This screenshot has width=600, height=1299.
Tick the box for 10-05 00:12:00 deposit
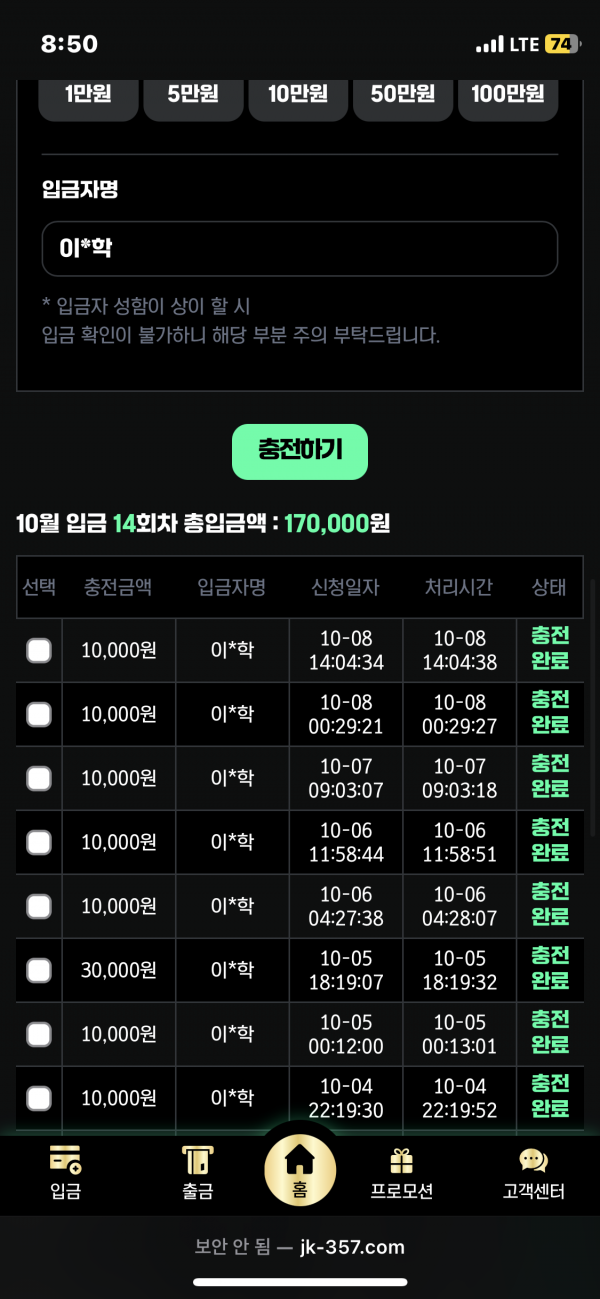click(39, 1034)
